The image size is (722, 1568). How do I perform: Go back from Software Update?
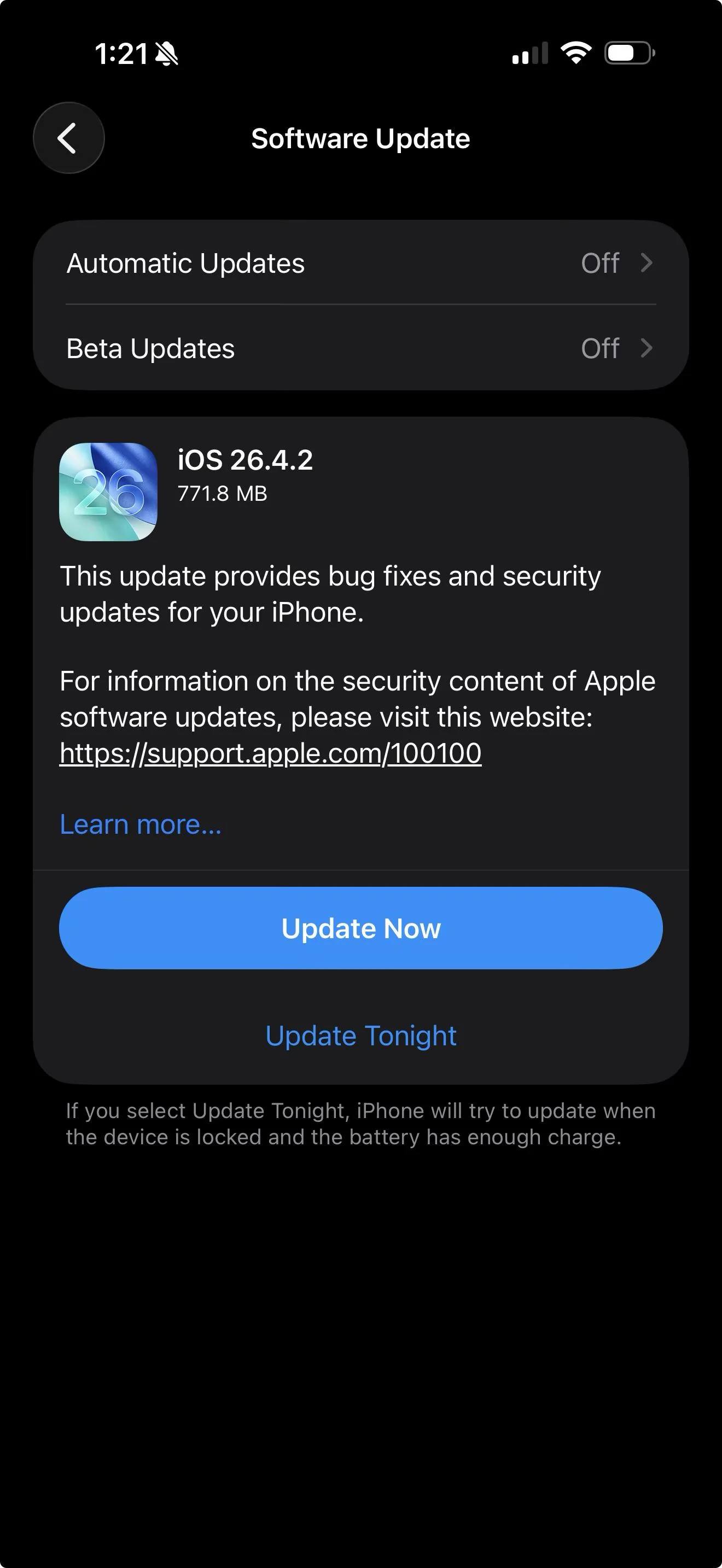[x=69, y=138]
